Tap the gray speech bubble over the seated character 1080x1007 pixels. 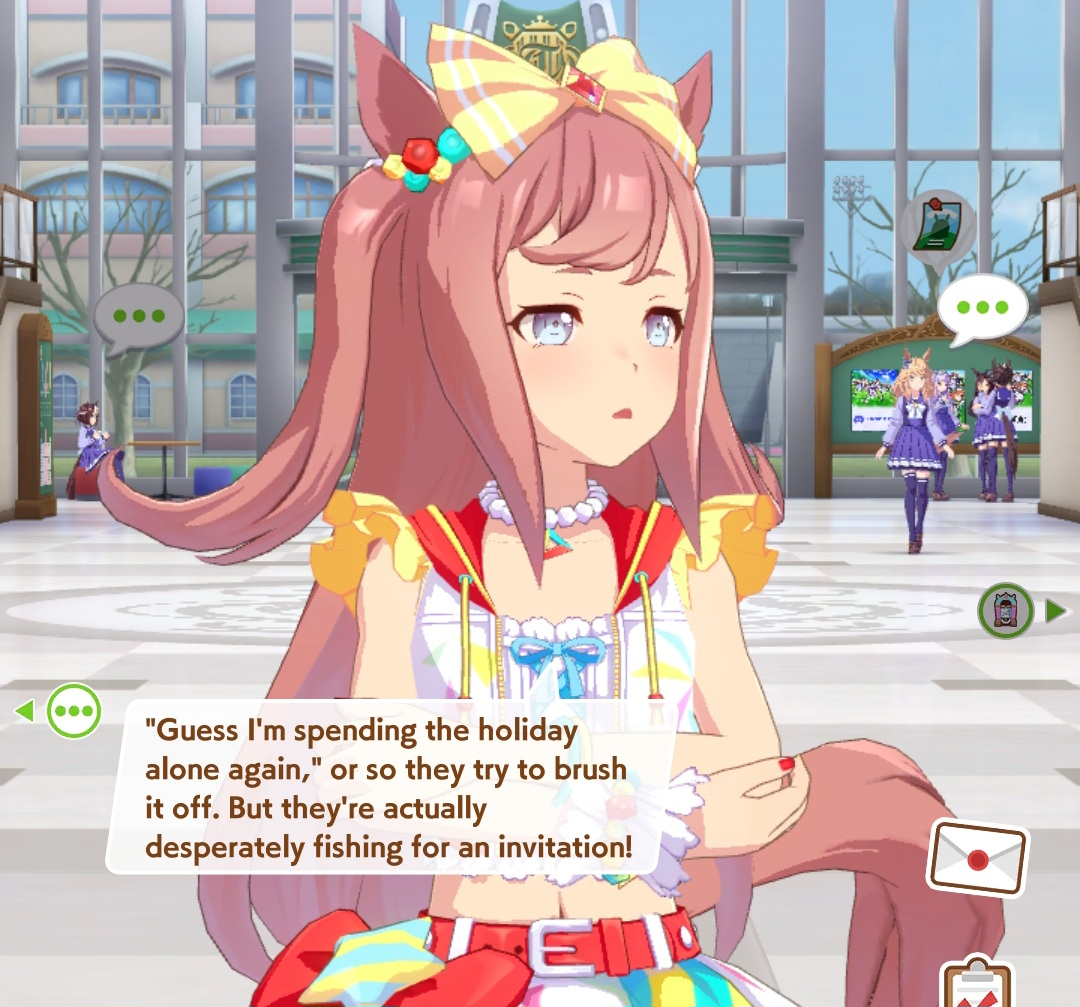point(139,317)
